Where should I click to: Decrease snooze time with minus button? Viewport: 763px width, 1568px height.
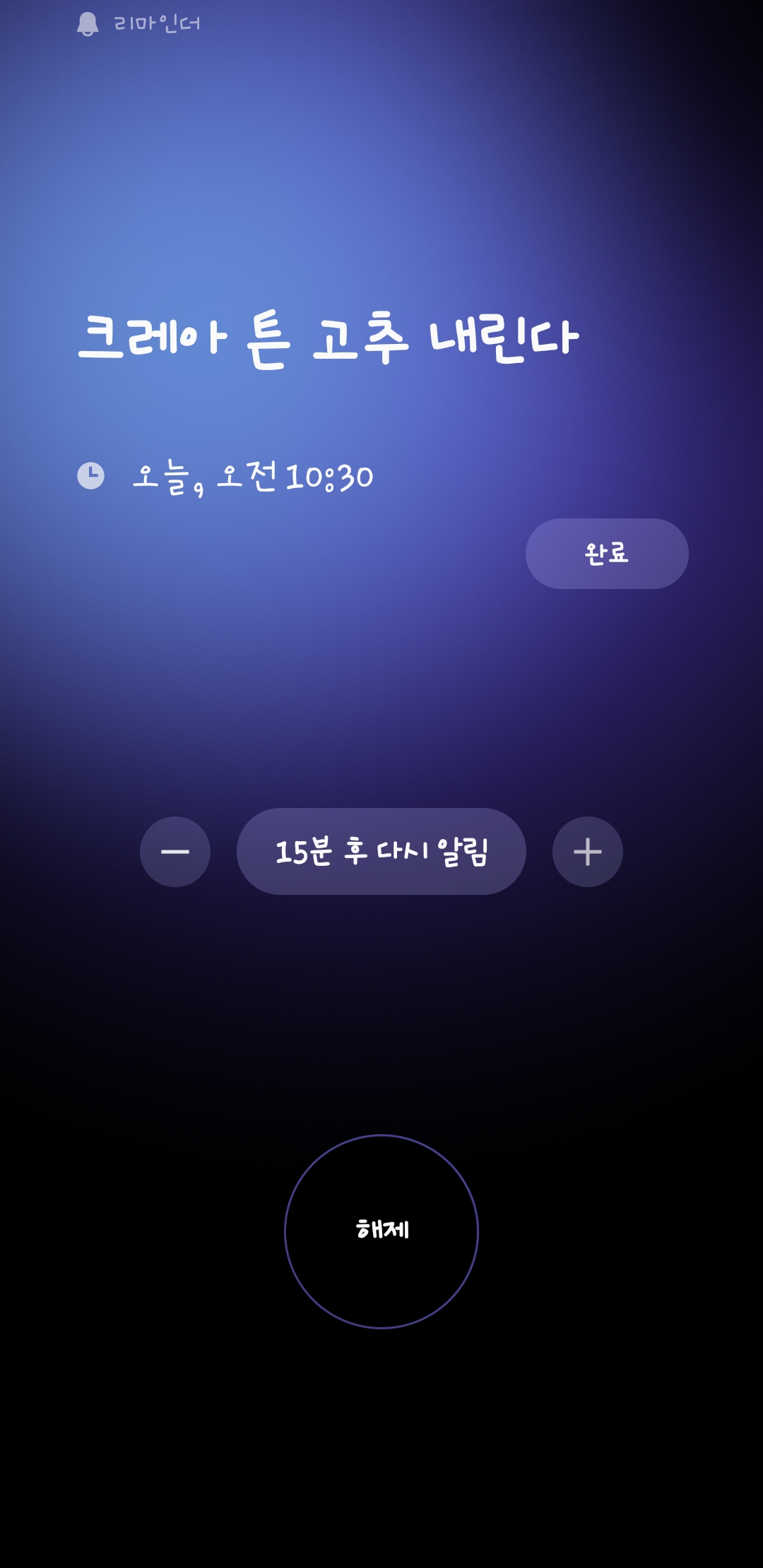175,852
